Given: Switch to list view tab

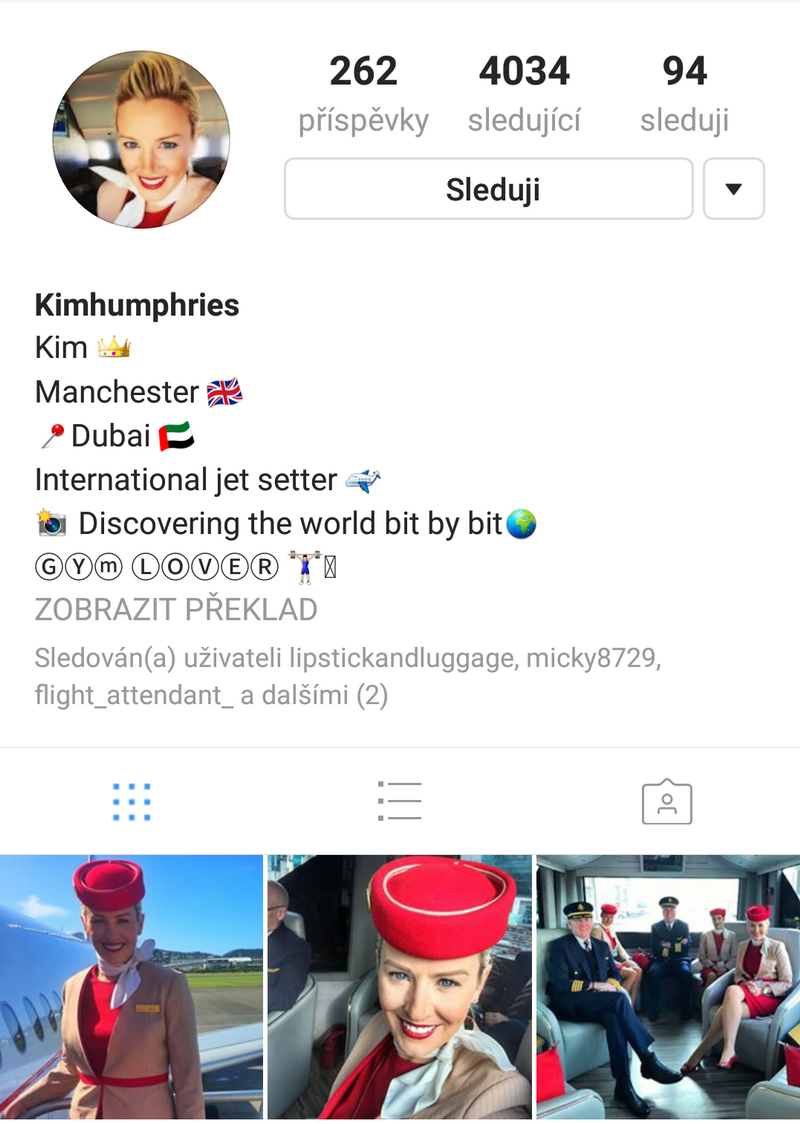Looking at the screenshot, I should (400, 802).
